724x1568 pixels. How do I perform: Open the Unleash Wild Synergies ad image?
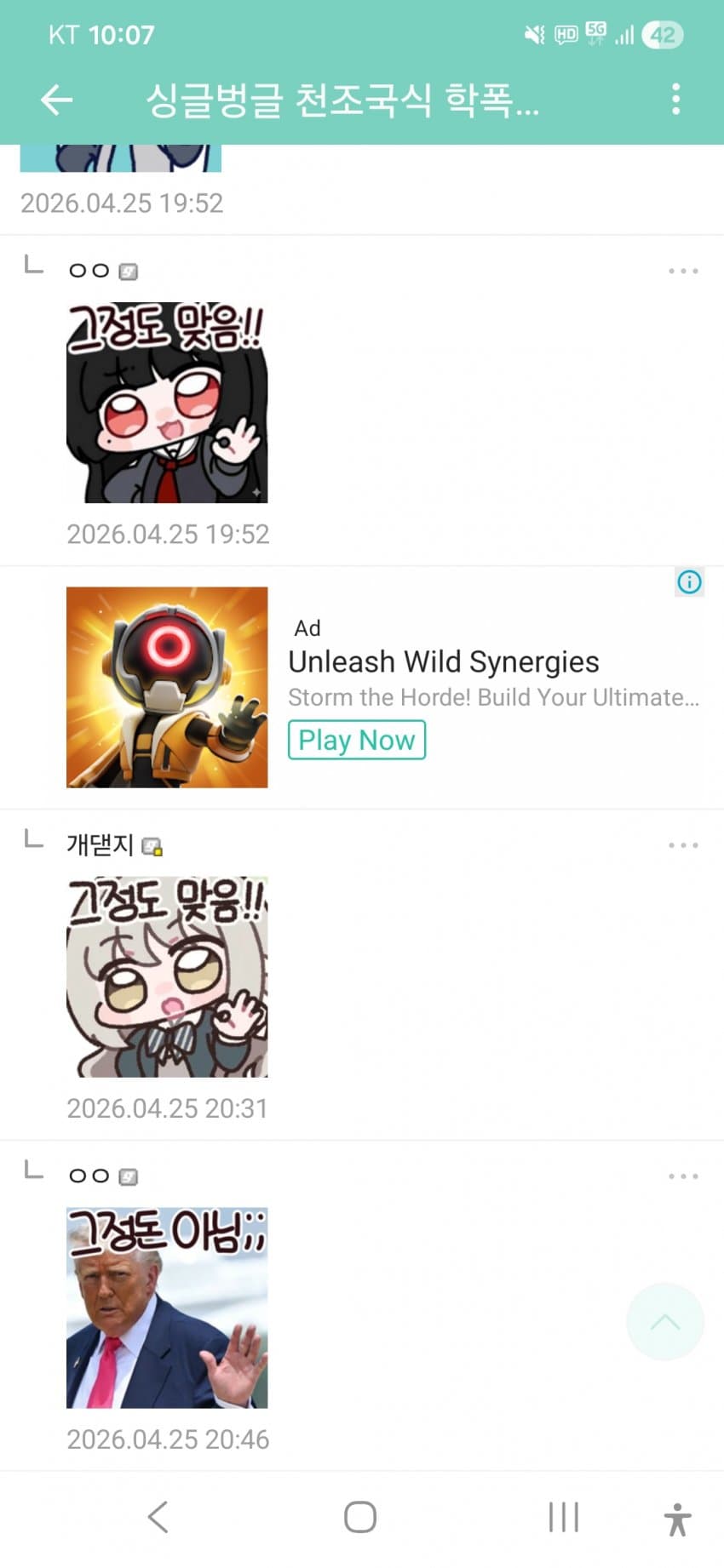[x=167, y=687]
